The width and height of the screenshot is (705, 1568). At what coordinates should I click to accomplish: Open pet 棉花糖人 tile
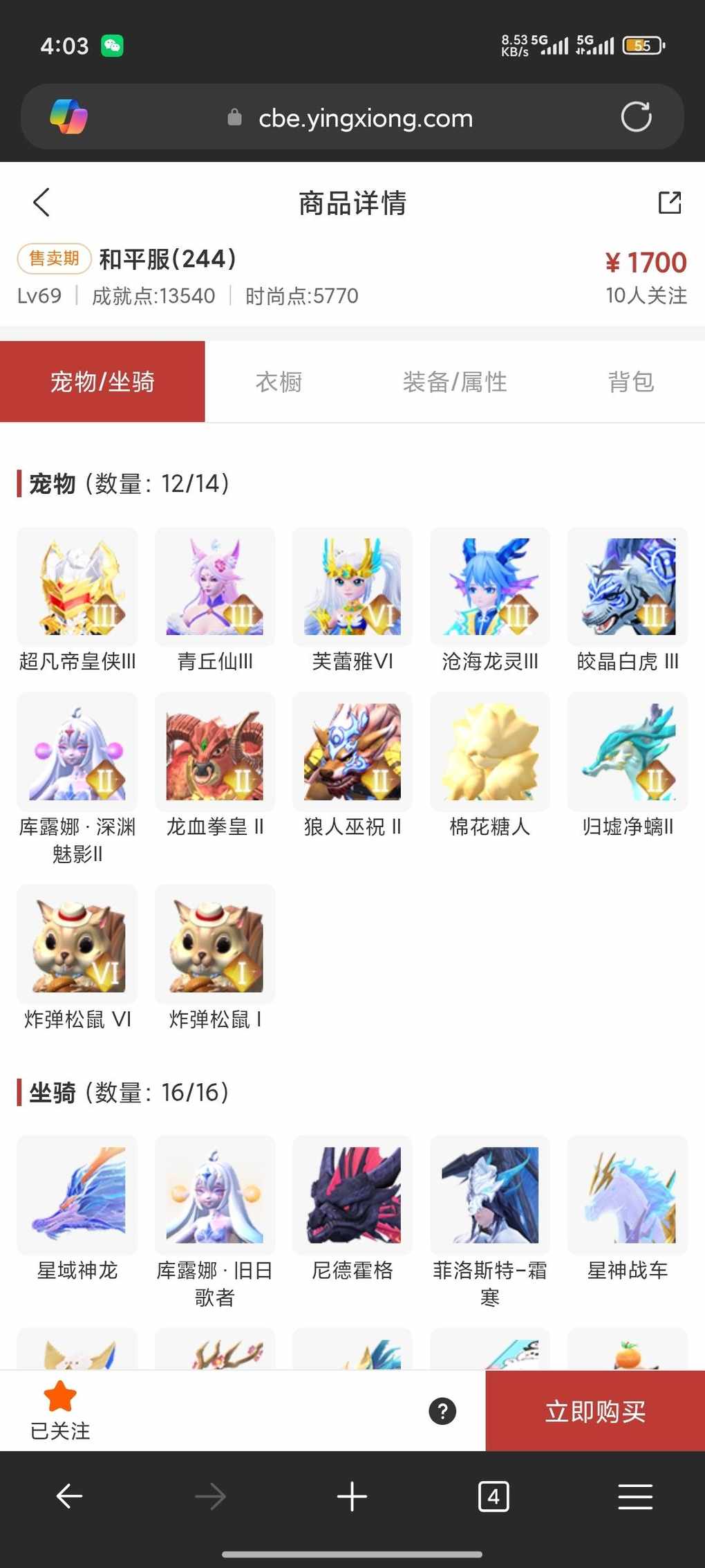point(490,752)
